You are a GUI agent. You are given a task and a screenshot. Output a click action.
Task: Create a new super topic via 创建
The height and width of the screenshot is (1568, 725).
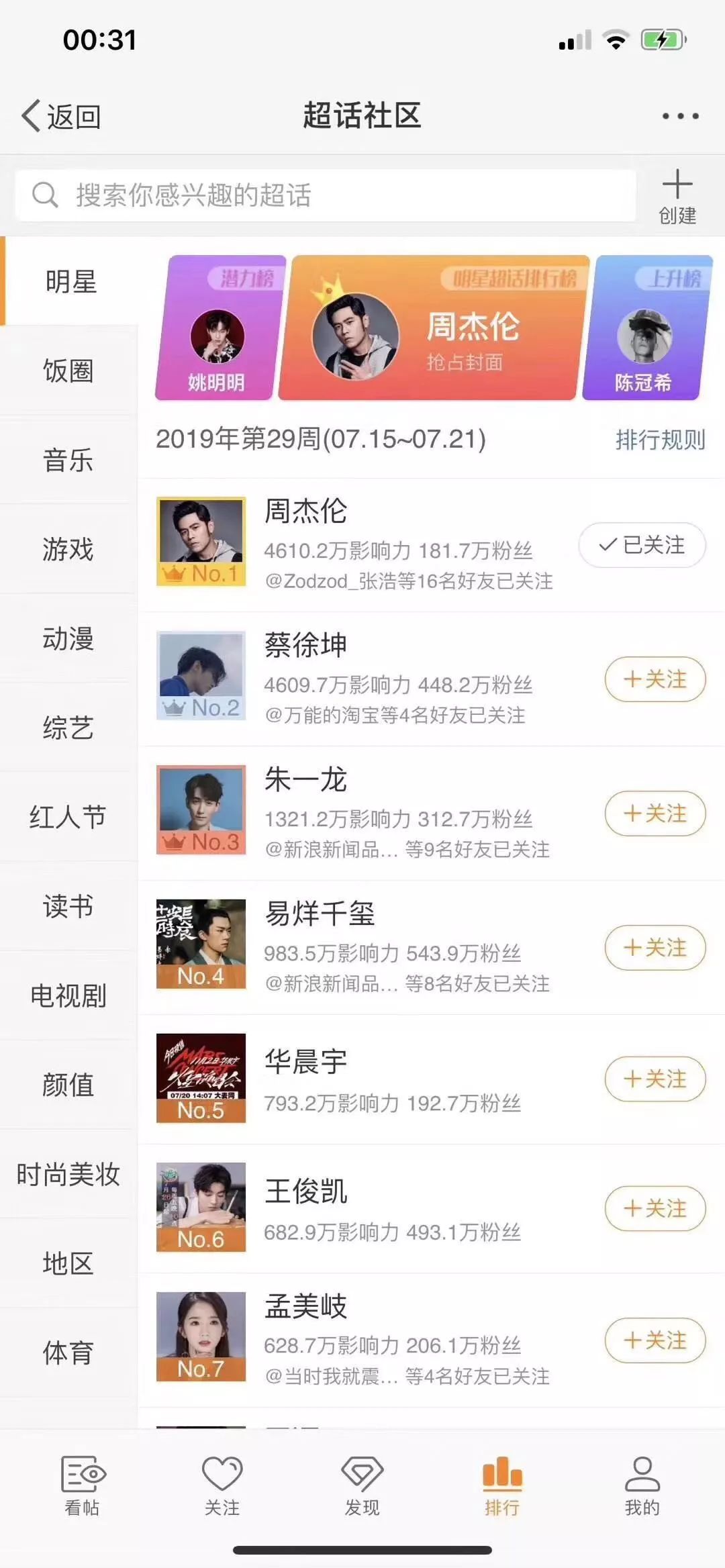pyautogui.click(x=677, y=196)
